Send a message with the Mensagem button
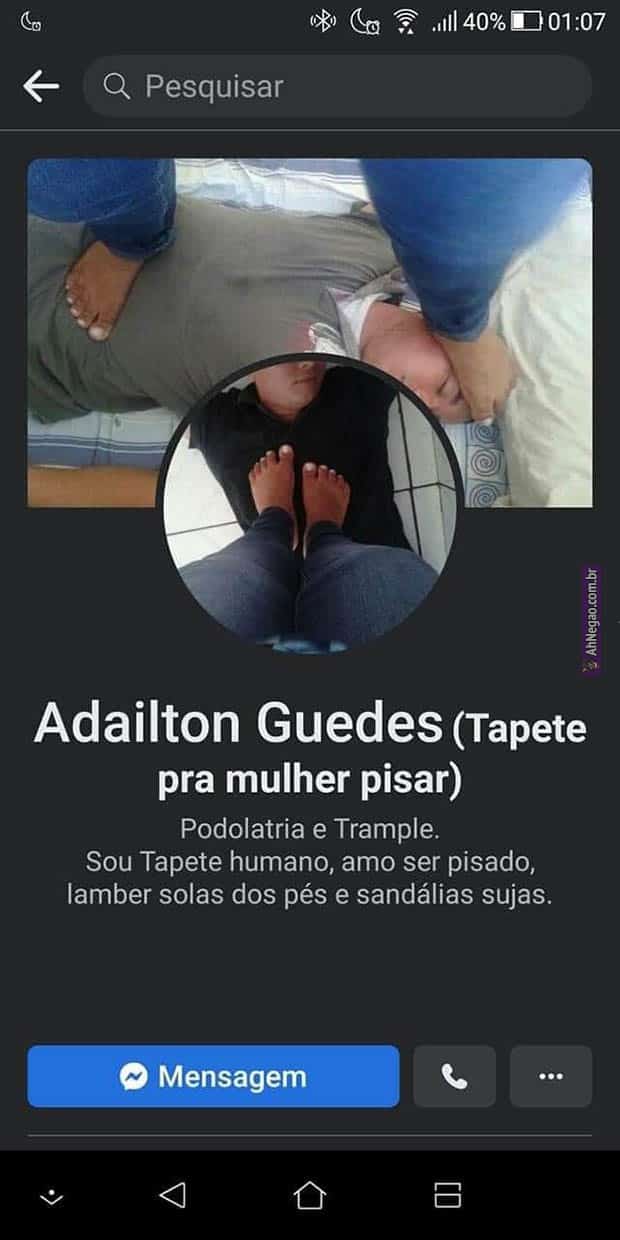The height and width of the screenshot is (1240, 620). (x=213, y=1077)
